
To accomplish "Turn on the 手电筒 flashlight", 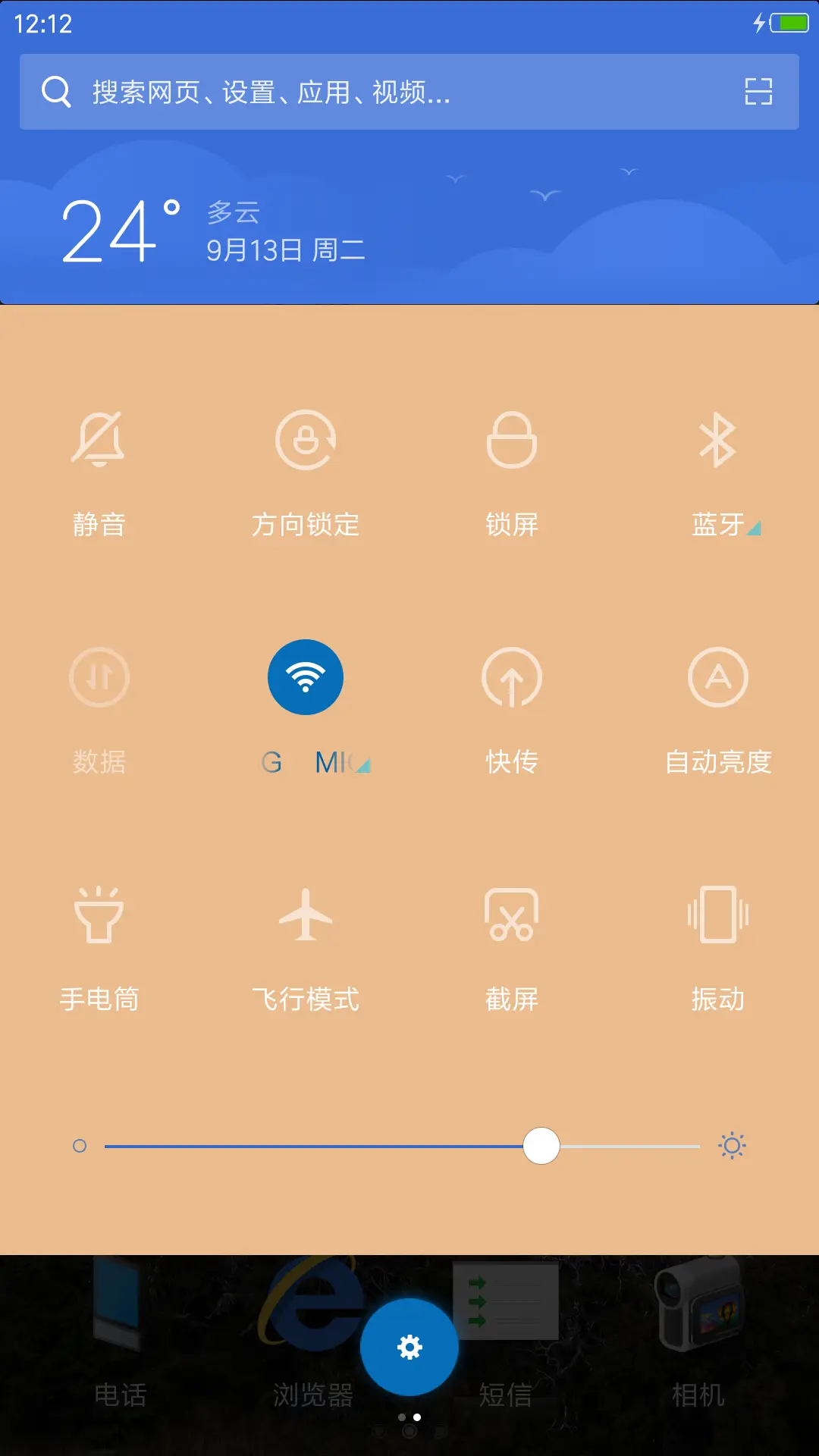I will pyautogui.click(x=99, y=915).
